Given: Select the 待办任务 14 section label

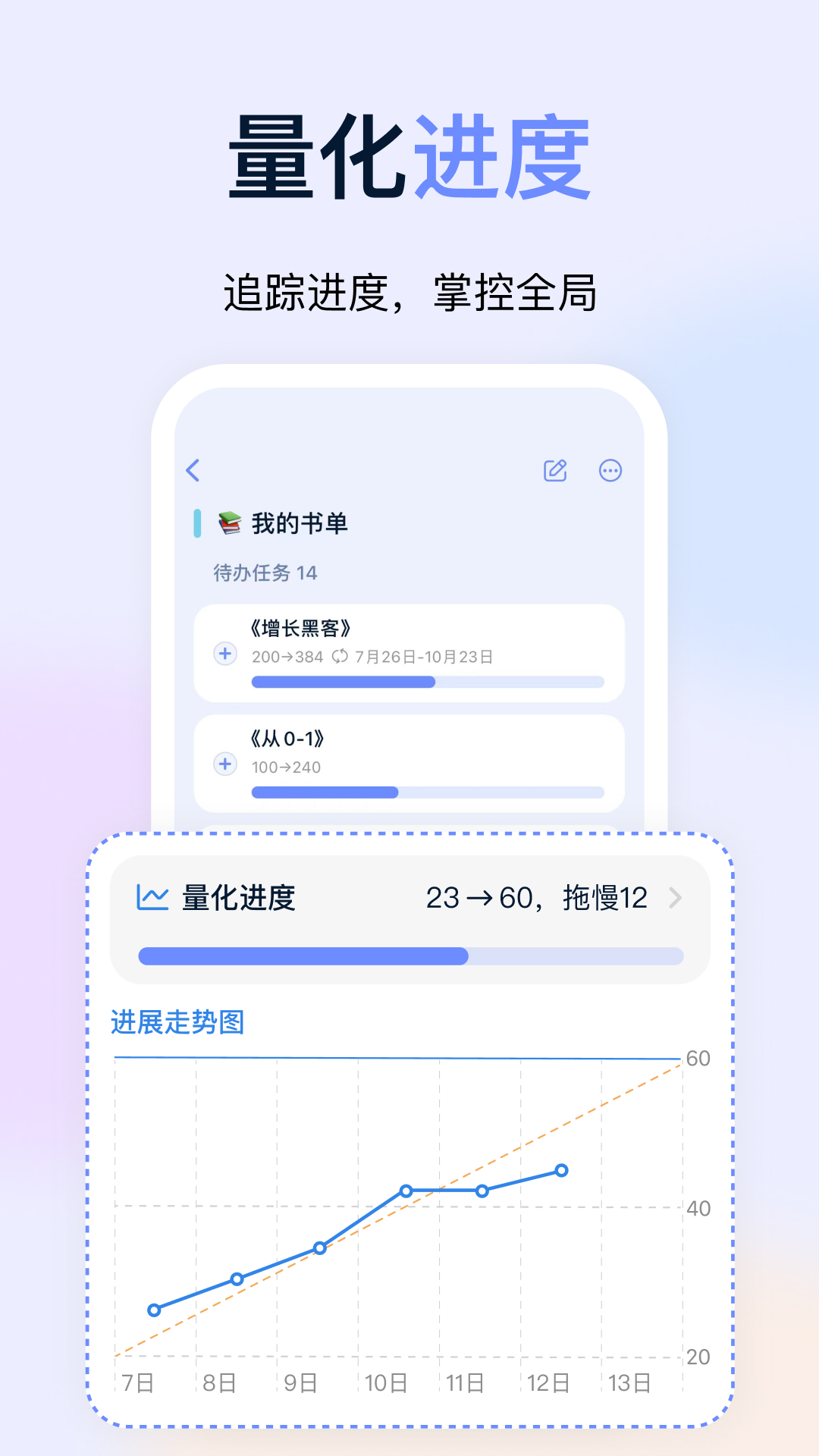Looking at the screenshot, I should coord(265,573).
